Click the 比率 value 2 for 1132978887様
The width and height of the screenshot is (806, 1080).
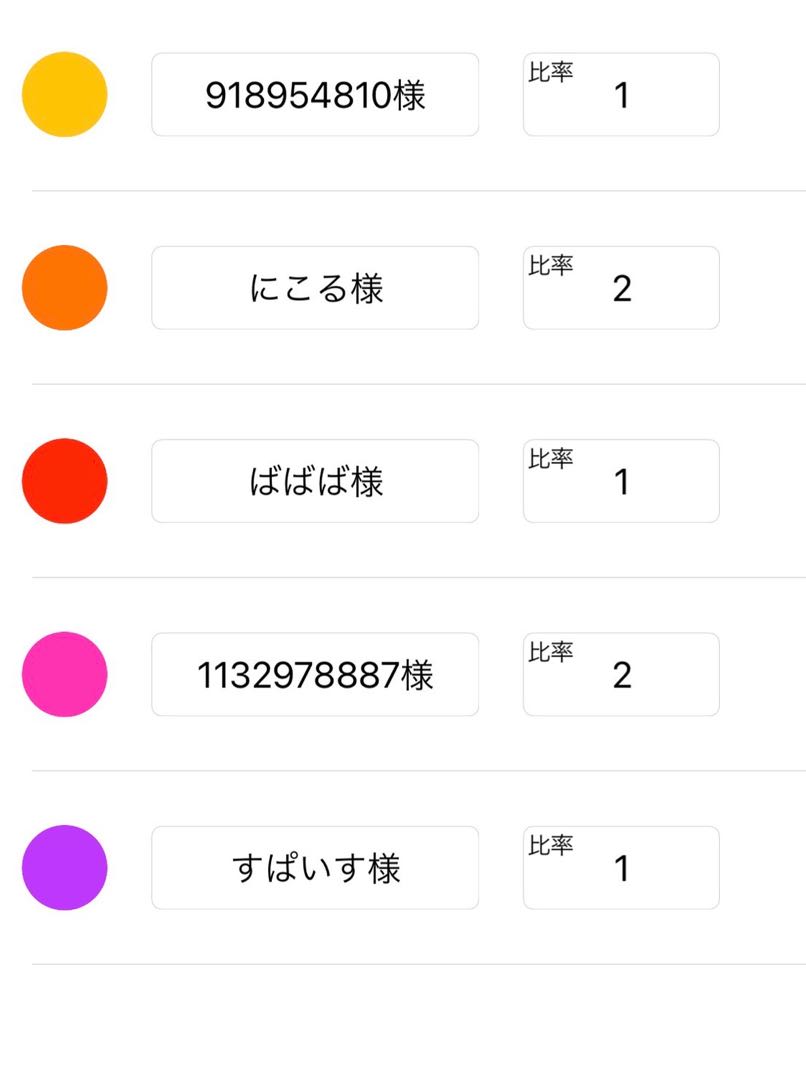620,674
